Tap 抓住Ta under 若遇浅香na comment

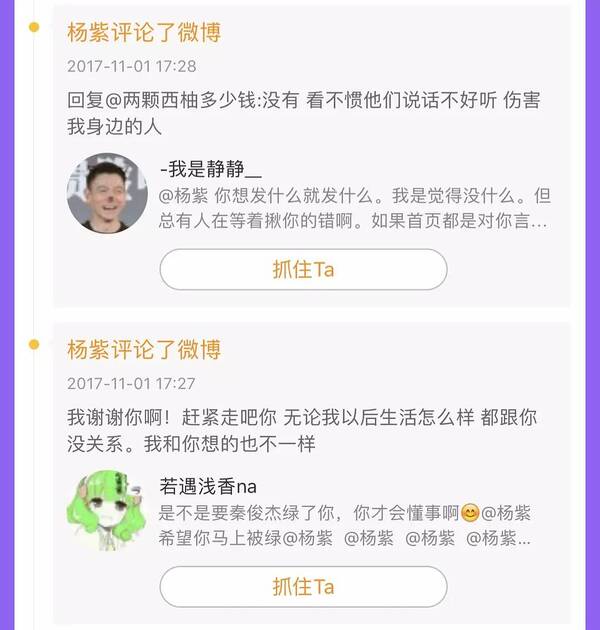click(303, 587)
